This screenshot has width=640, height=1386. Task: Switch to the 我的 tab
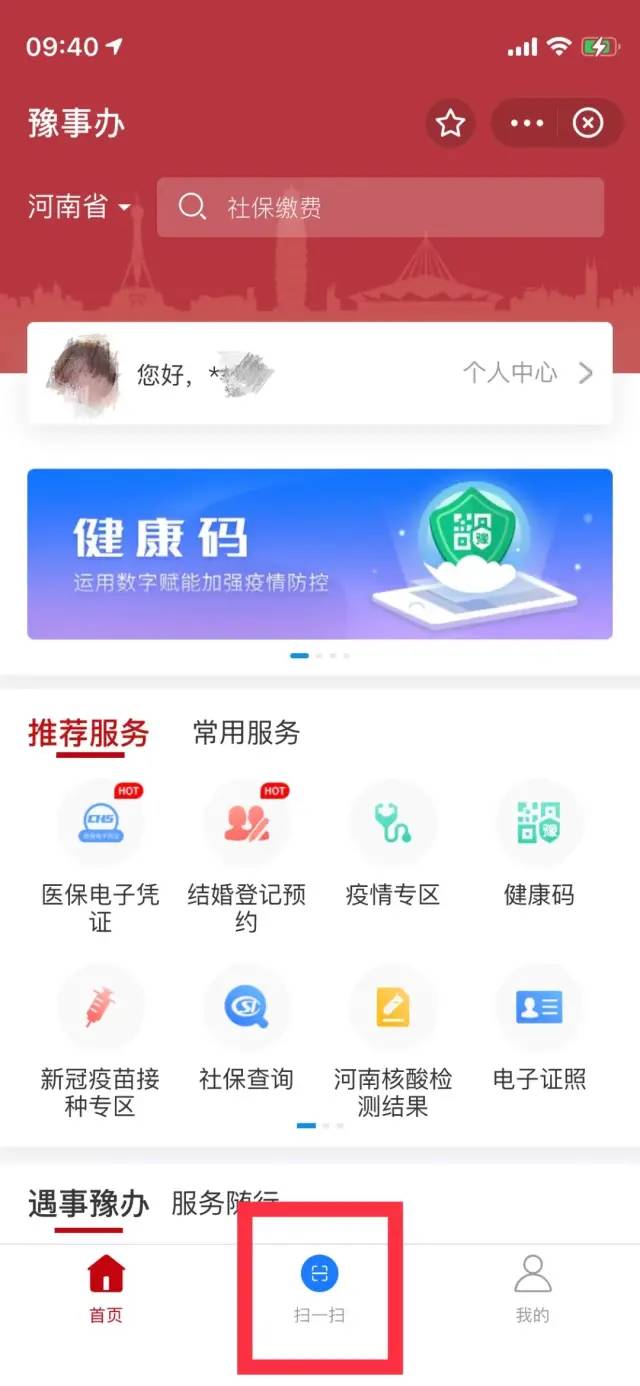point(532,1288)
